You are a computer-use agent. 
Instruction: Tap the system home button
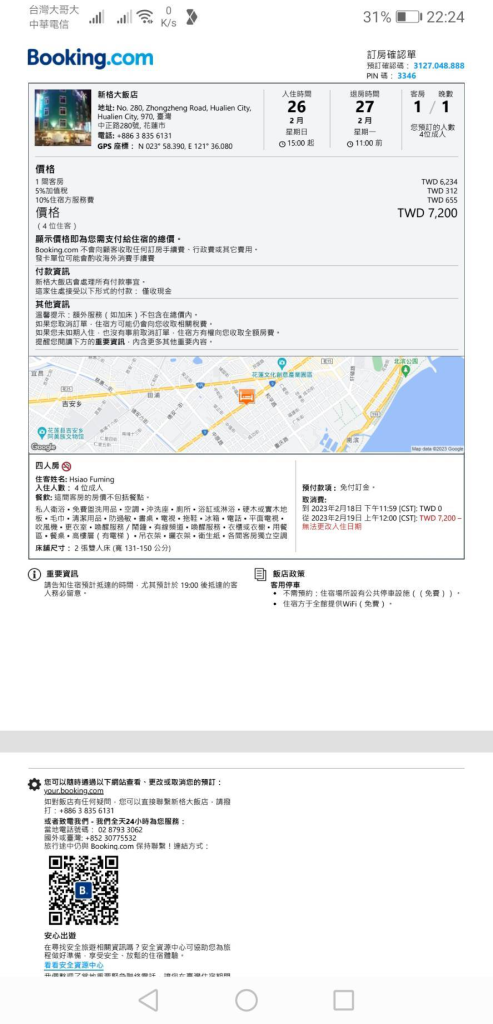pyautogui.click(x=246, y=1000)
